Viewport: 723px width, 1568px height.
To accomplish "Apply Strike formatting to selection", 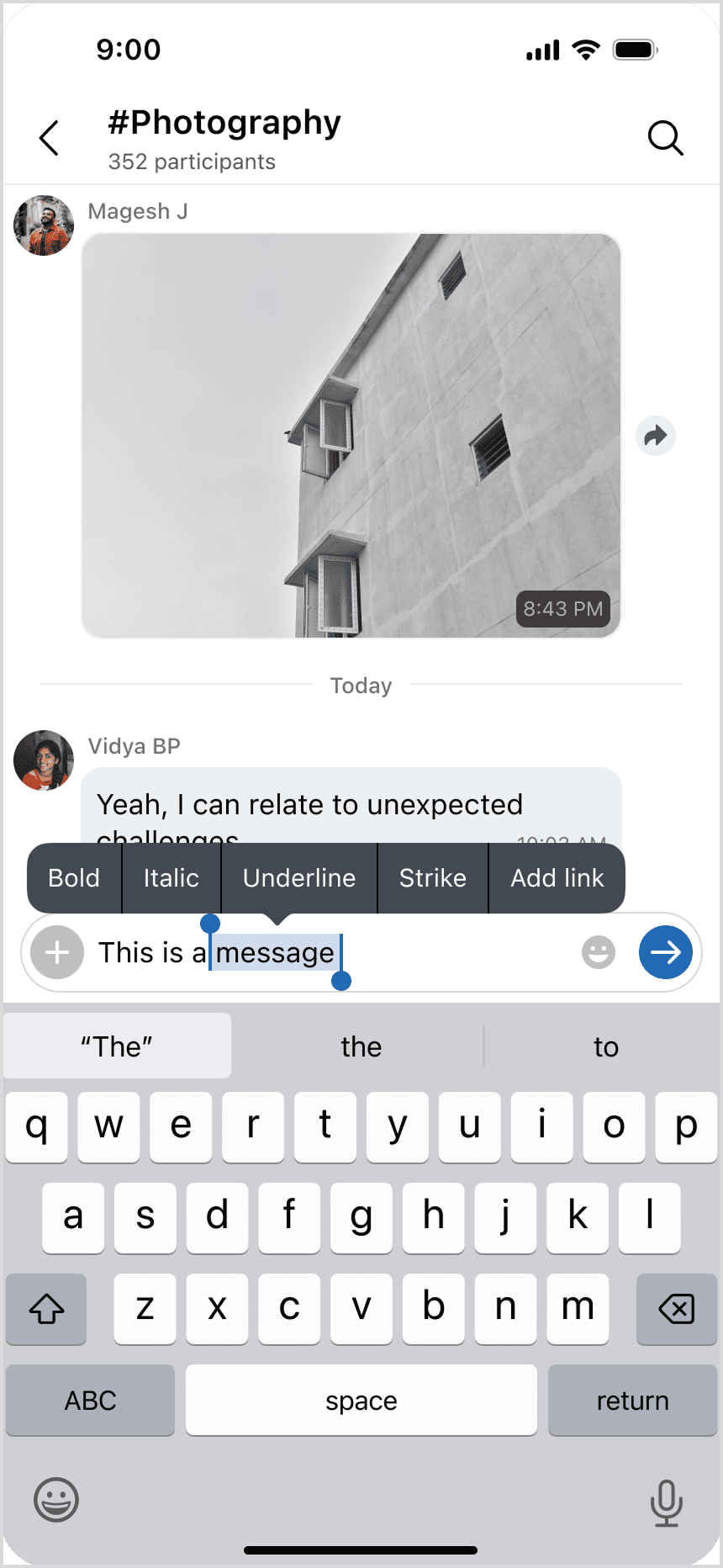I will click(433, 878).
